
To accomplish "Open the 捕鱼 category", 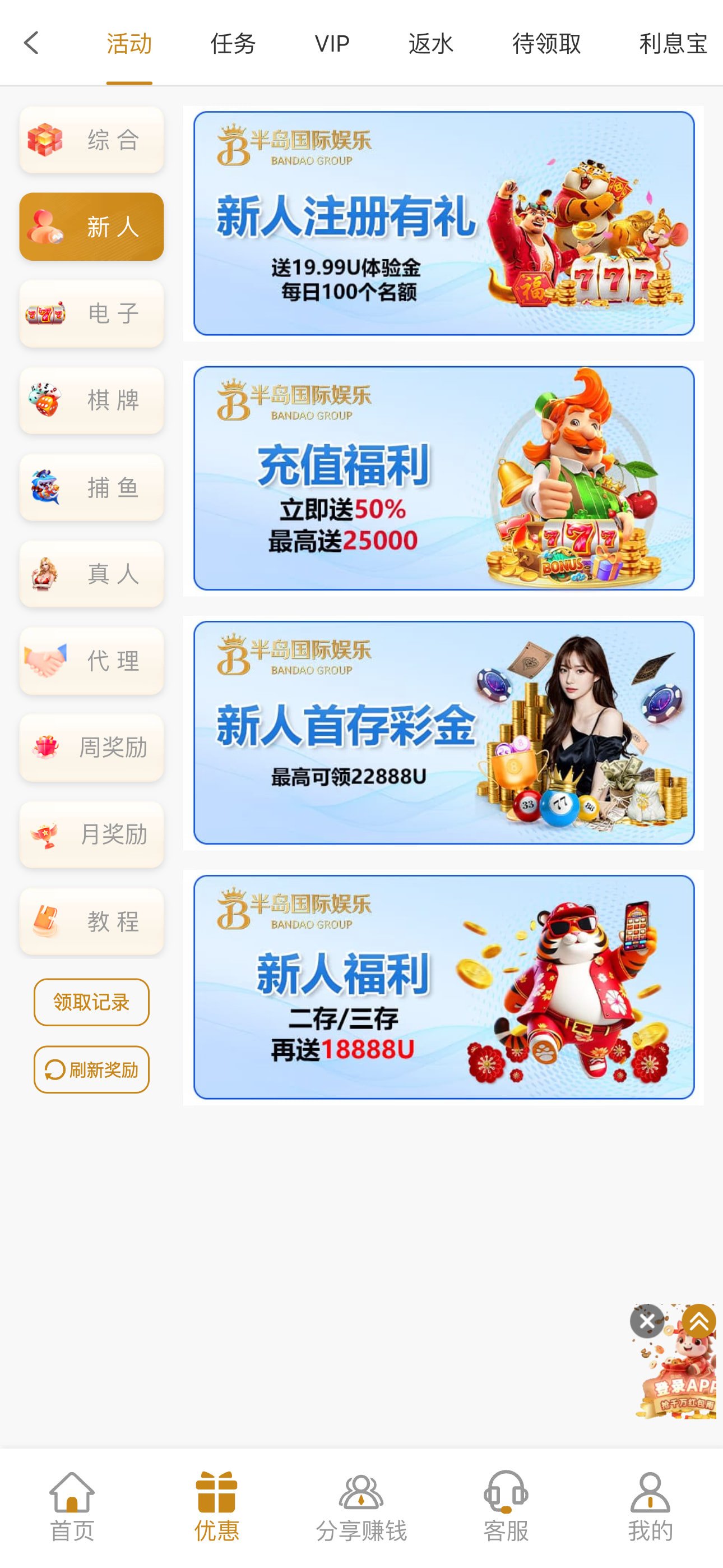I will [91, 487].
